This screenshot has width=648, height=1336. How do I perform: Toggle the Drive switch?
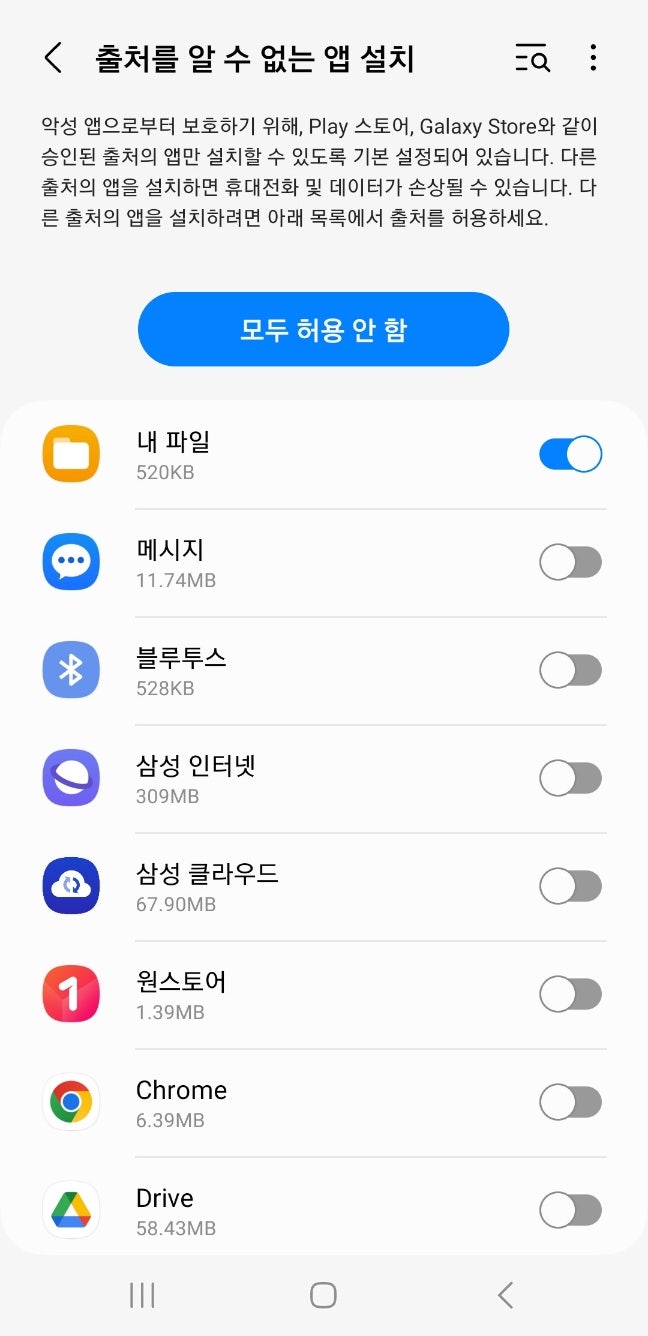(570, 1211)
